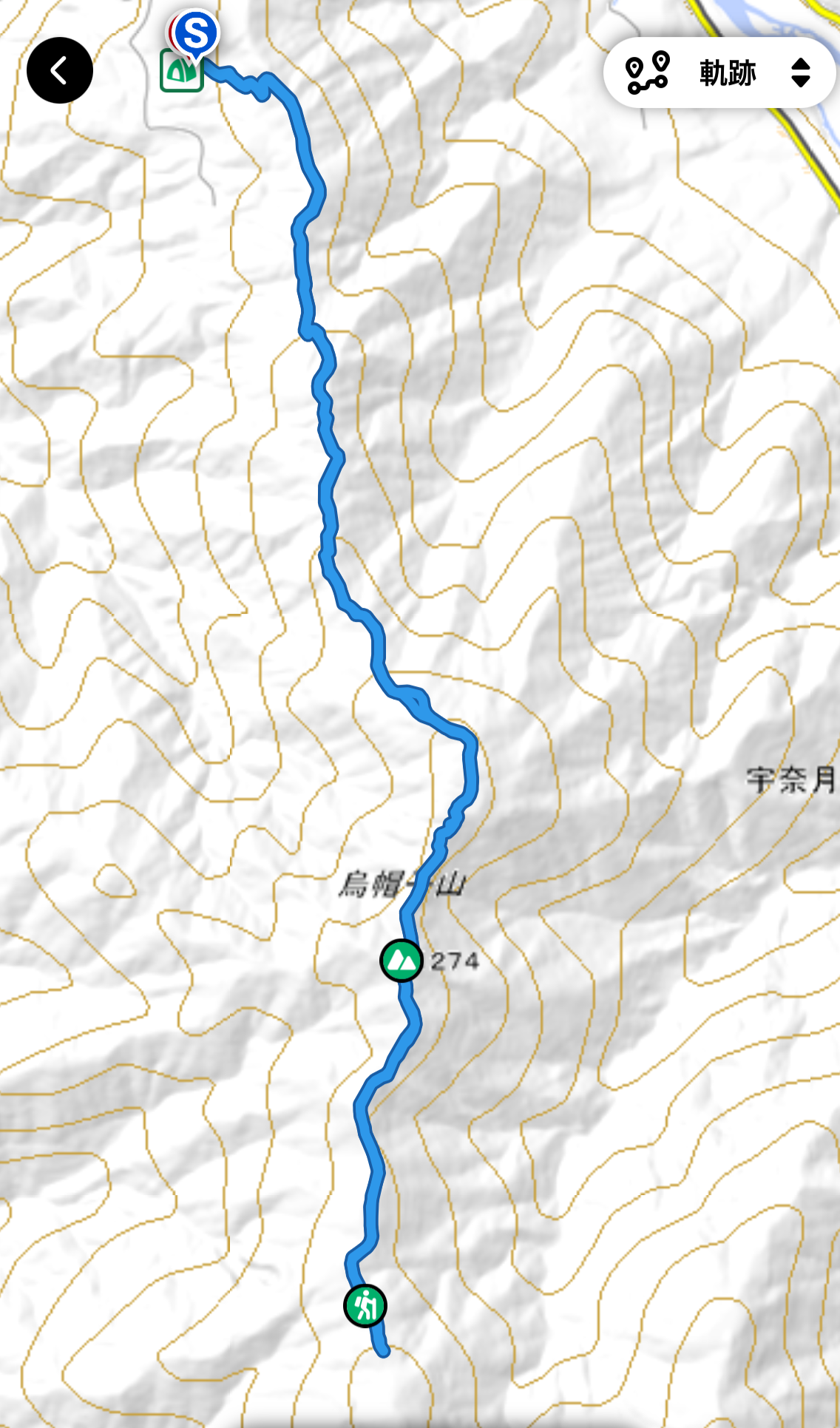Go back using the black arrow button
The height and width of the screenshot is (1428, 840).
pos(60,70)
